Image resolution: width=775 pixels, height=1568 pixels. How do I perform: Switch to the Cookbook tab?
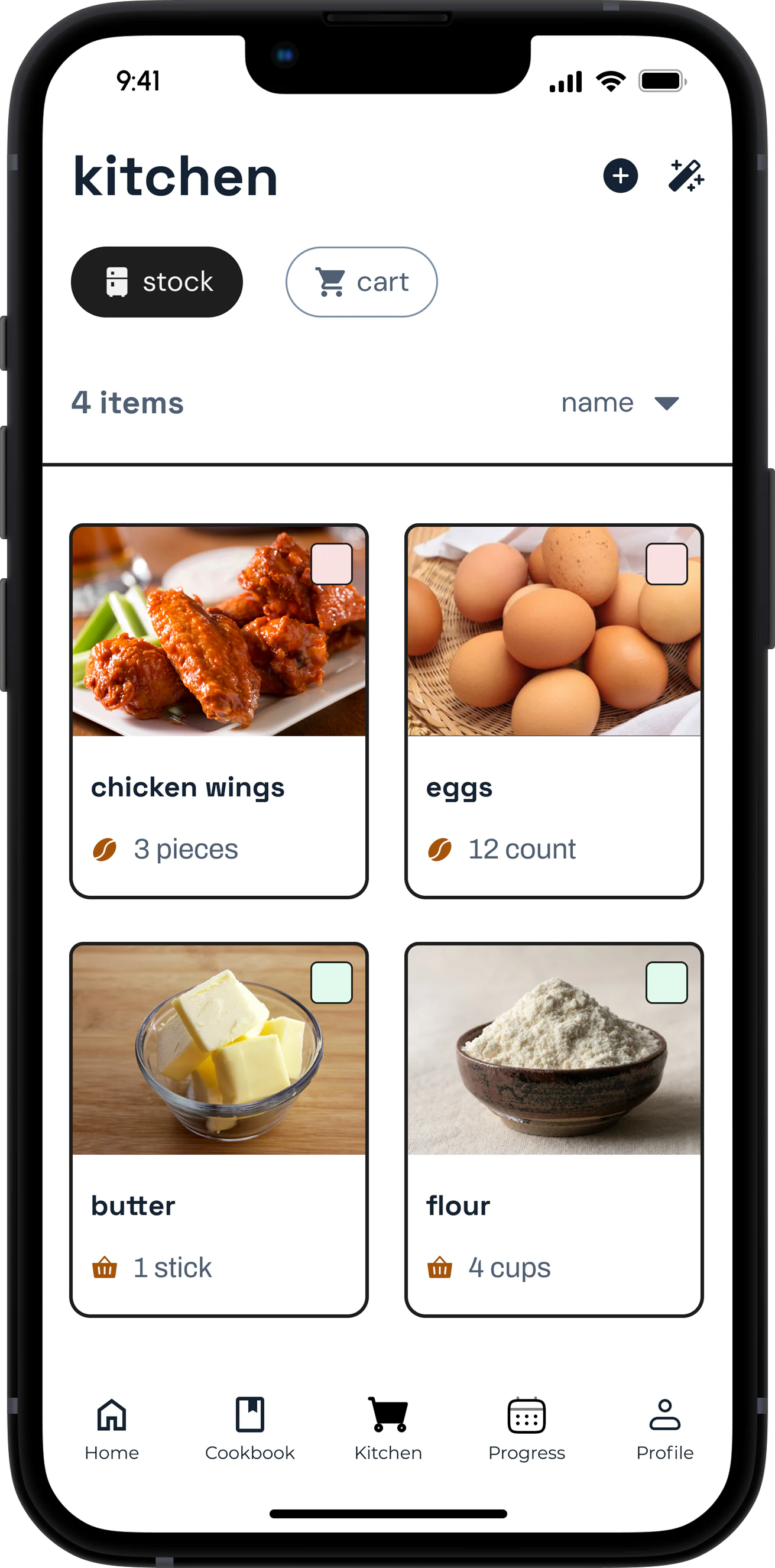[249, 1429]
